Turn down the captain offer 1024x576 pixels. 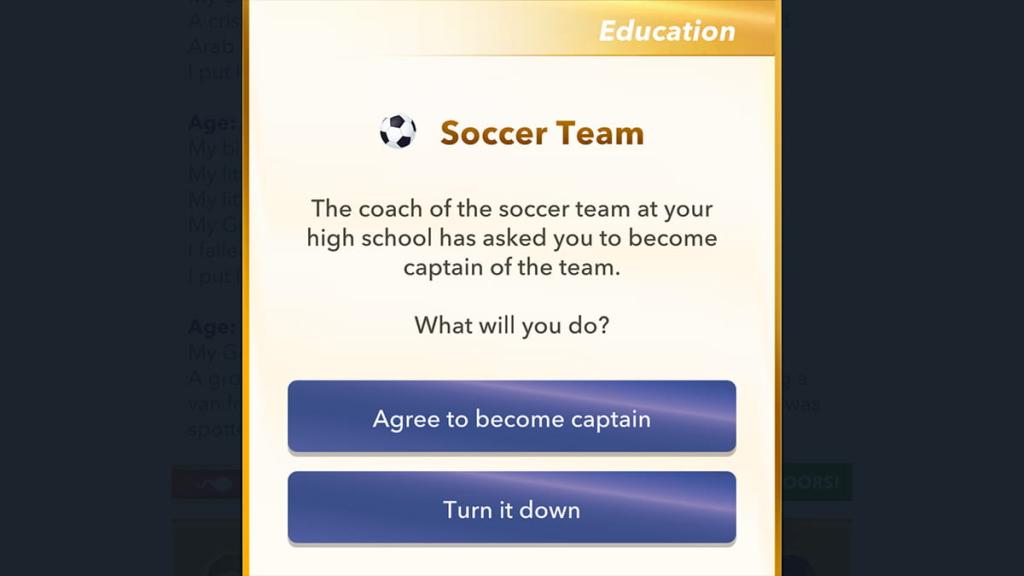pos(511,509)
